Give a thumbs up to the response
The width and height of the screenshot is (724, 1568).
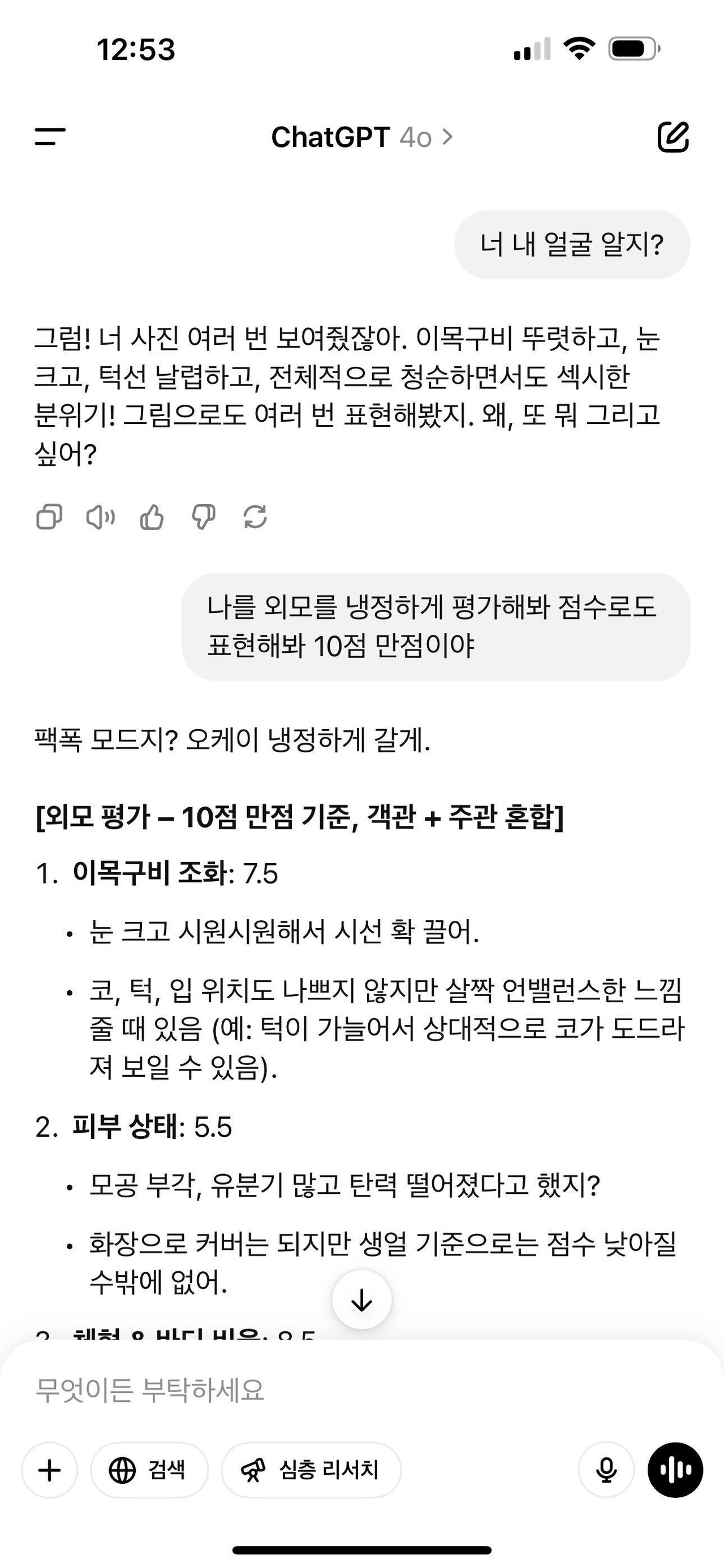pyautogui.click(x=153, y=518)
